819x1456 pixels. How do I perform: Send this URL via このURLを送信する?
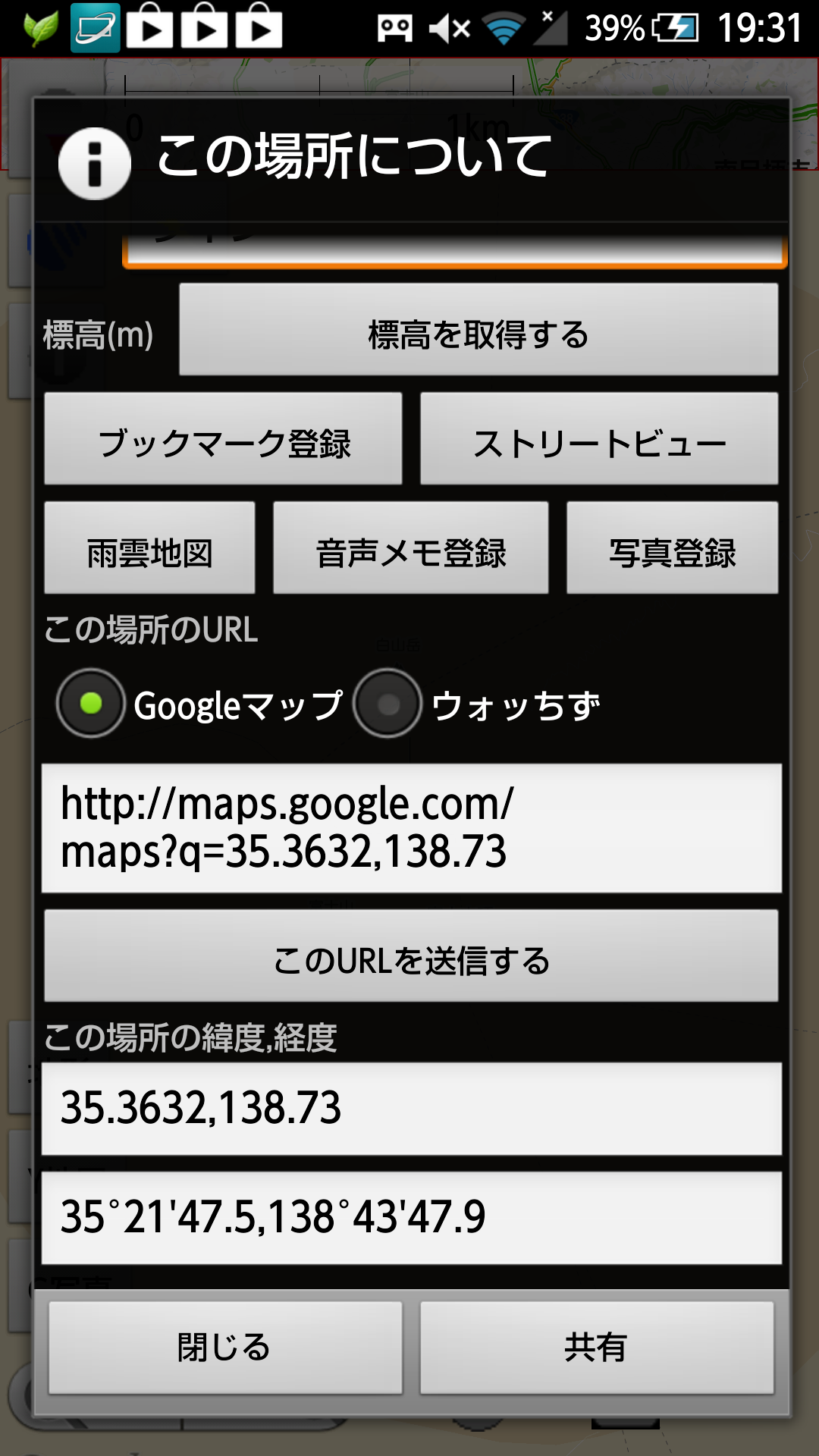point(411,956)
